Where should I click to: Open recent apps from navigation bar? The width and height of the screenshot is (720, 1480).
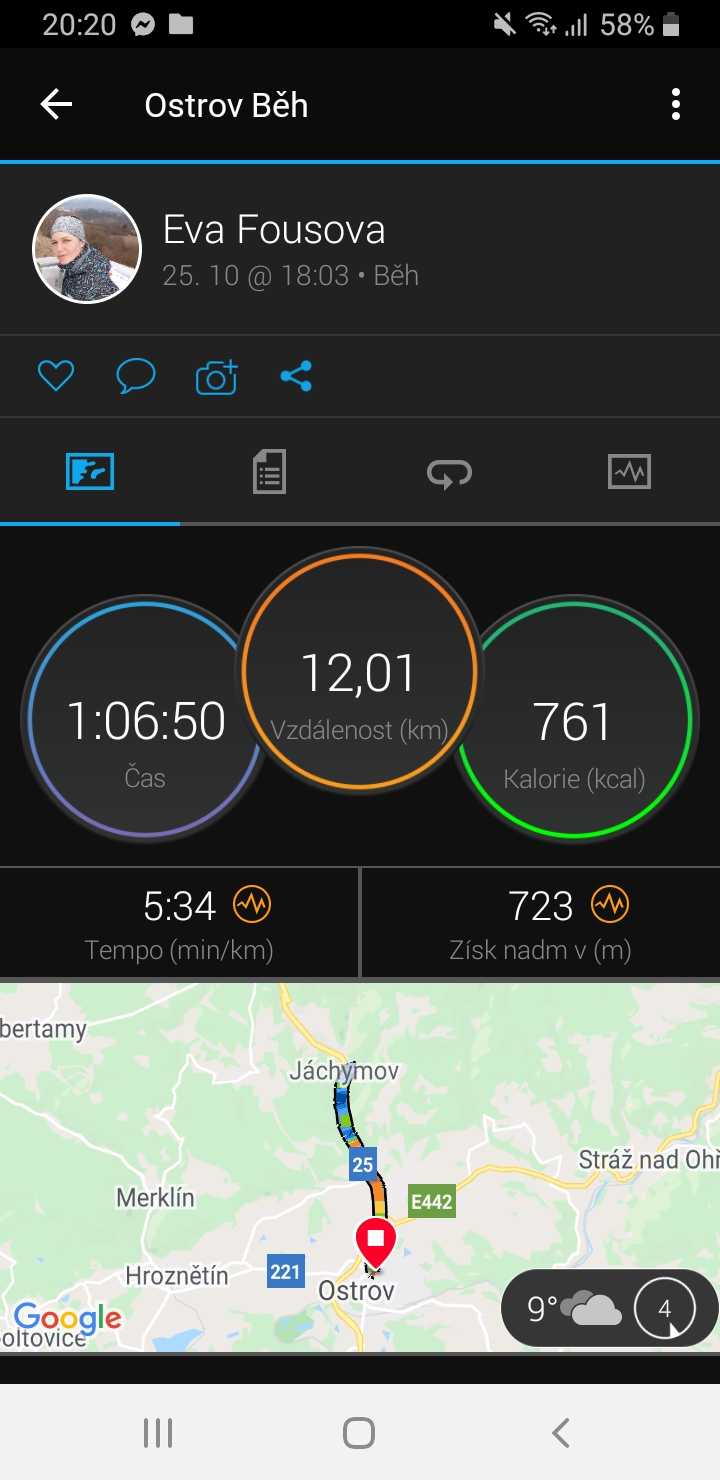click(158, 1433)
